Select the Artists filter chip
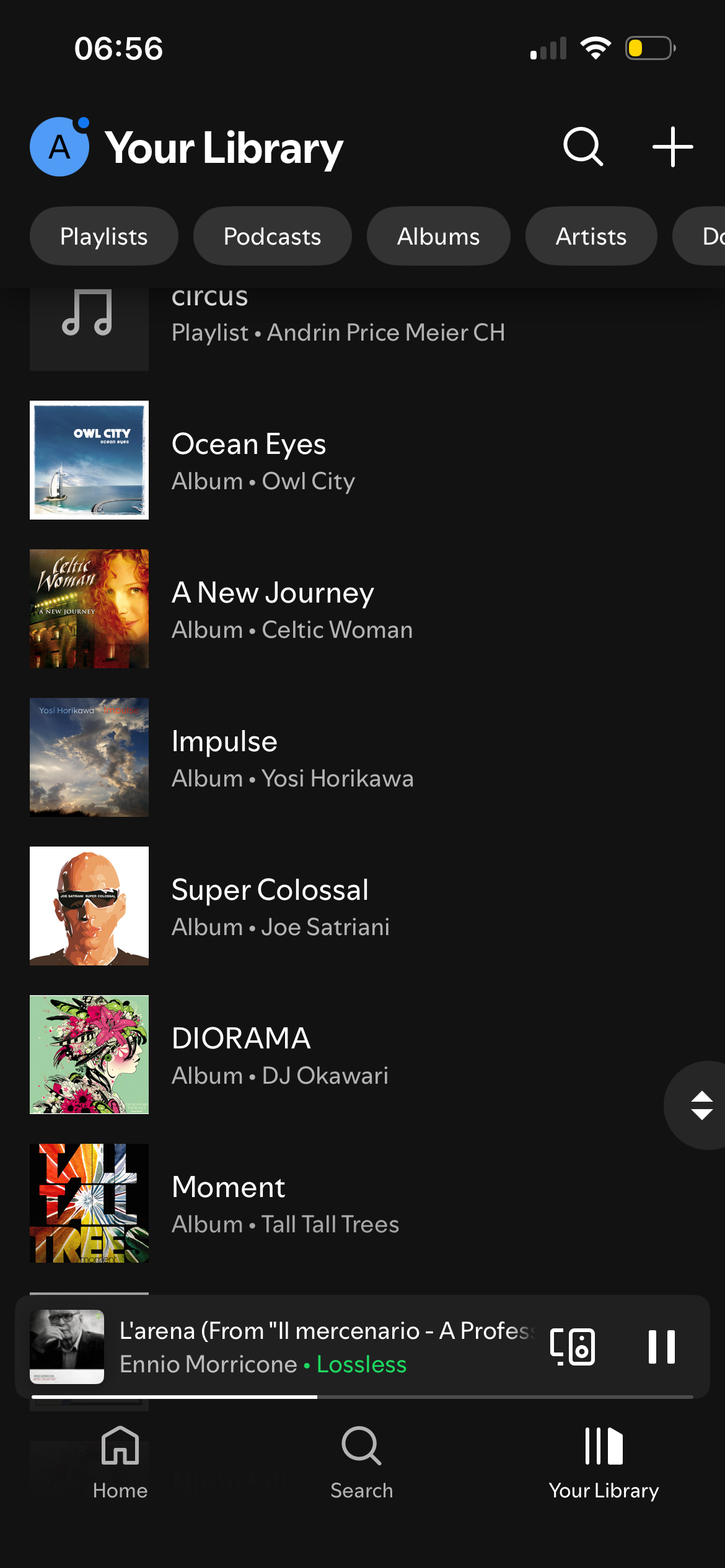This screenshot has width=725, height=1568. click(591, 236)
